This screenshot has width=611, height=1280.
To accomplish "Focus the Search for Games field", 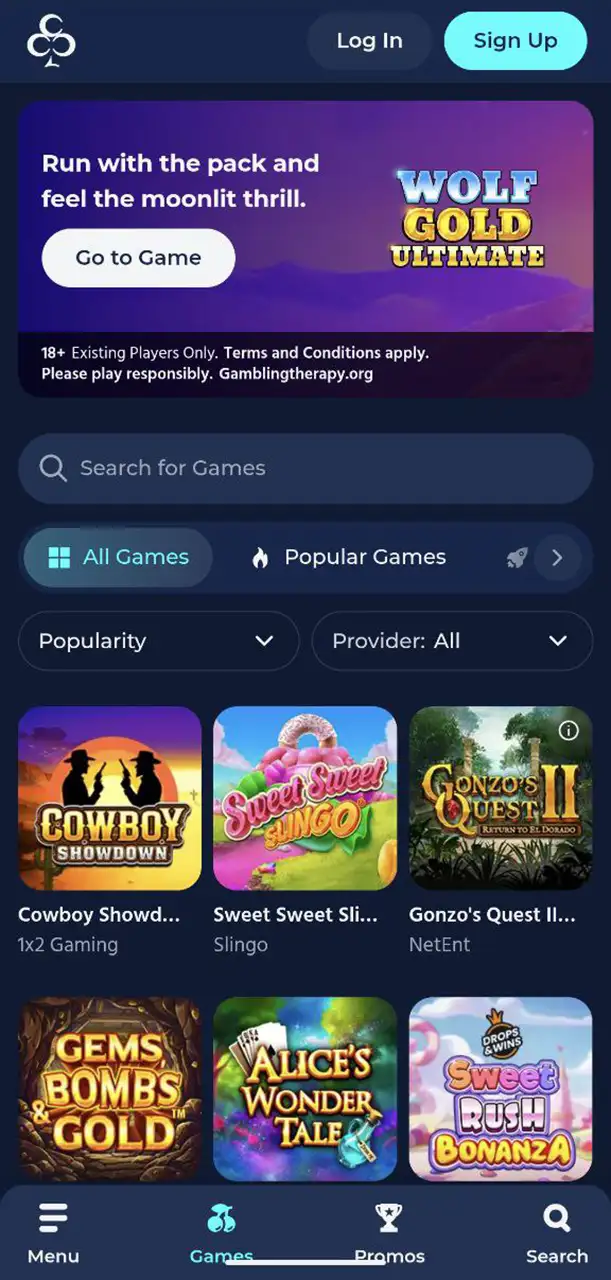I will click(x=305, y=468).
